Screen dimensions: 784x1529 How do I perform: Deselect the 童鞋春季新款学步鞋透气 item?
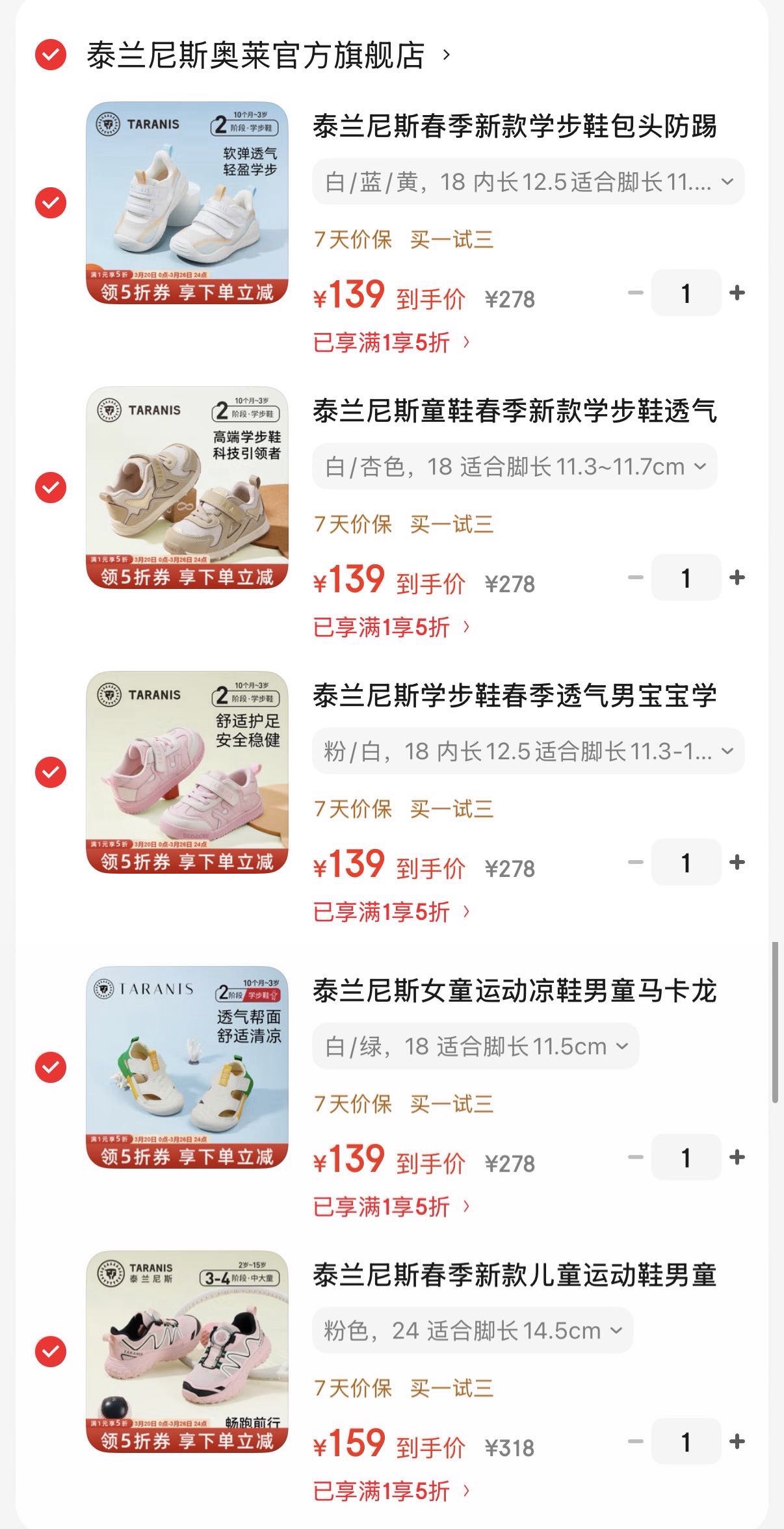tap(51, 488)
